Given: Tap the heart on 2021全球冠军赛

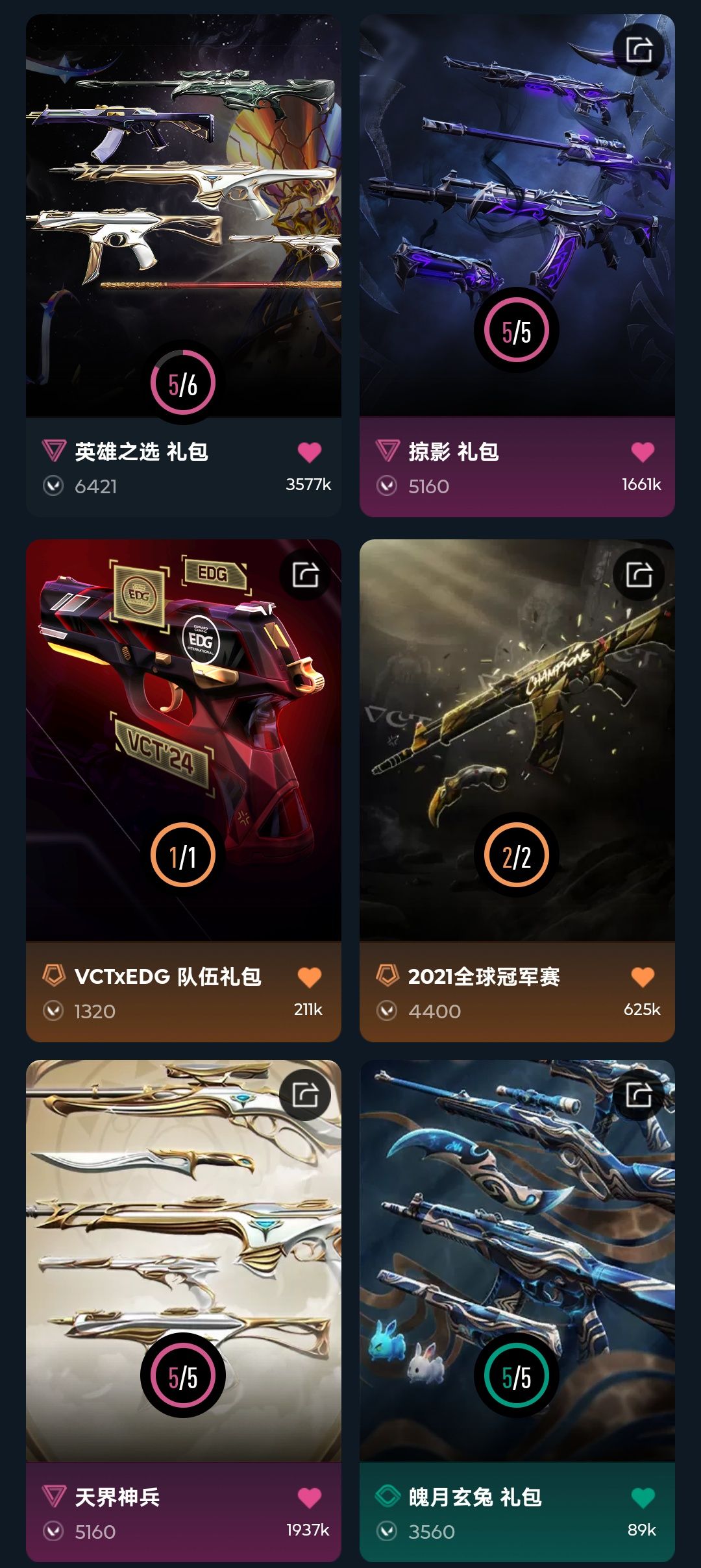Looking at the screenshot, I should point(643,977).
